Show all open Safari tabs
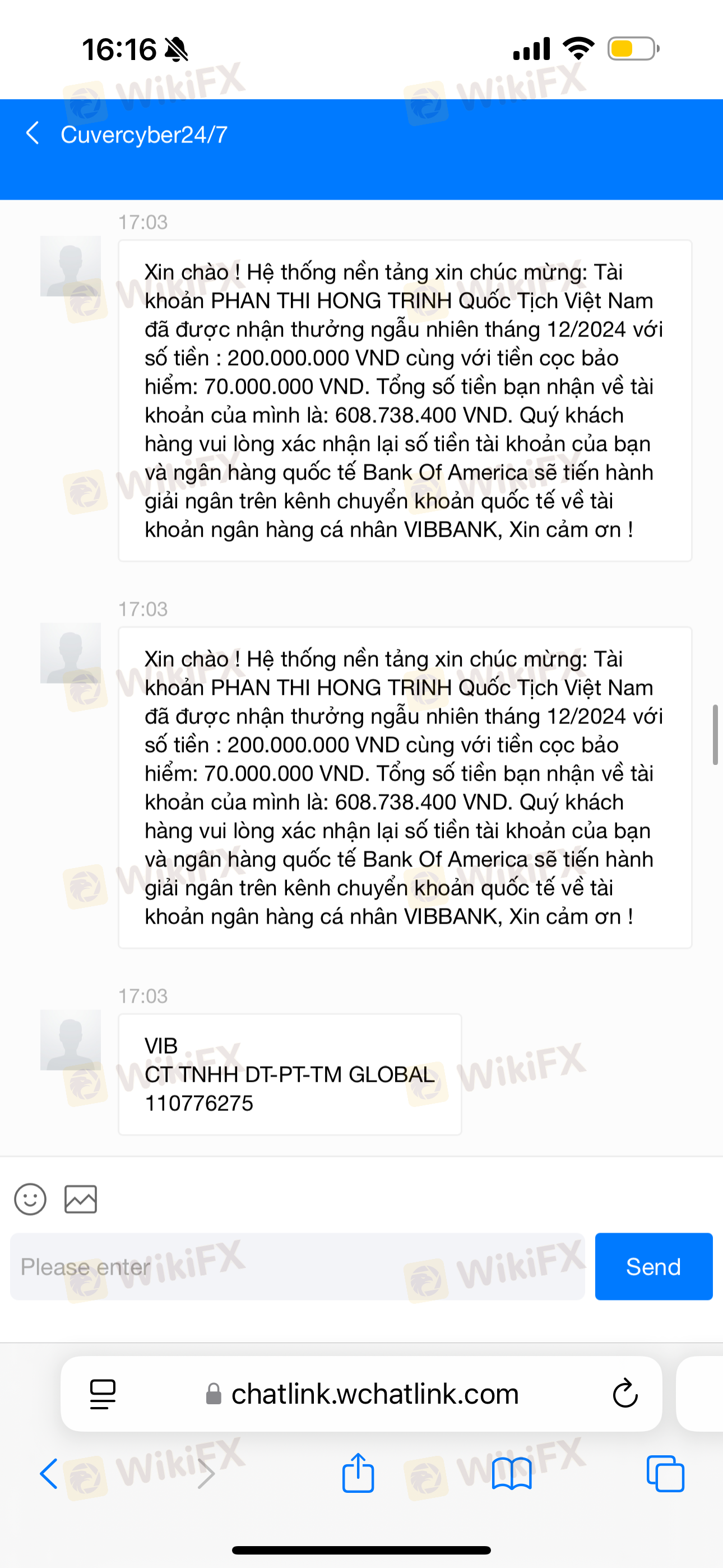Image resolution: width=723 pixels, height=1568 pixels. (x=665, y=1474)
